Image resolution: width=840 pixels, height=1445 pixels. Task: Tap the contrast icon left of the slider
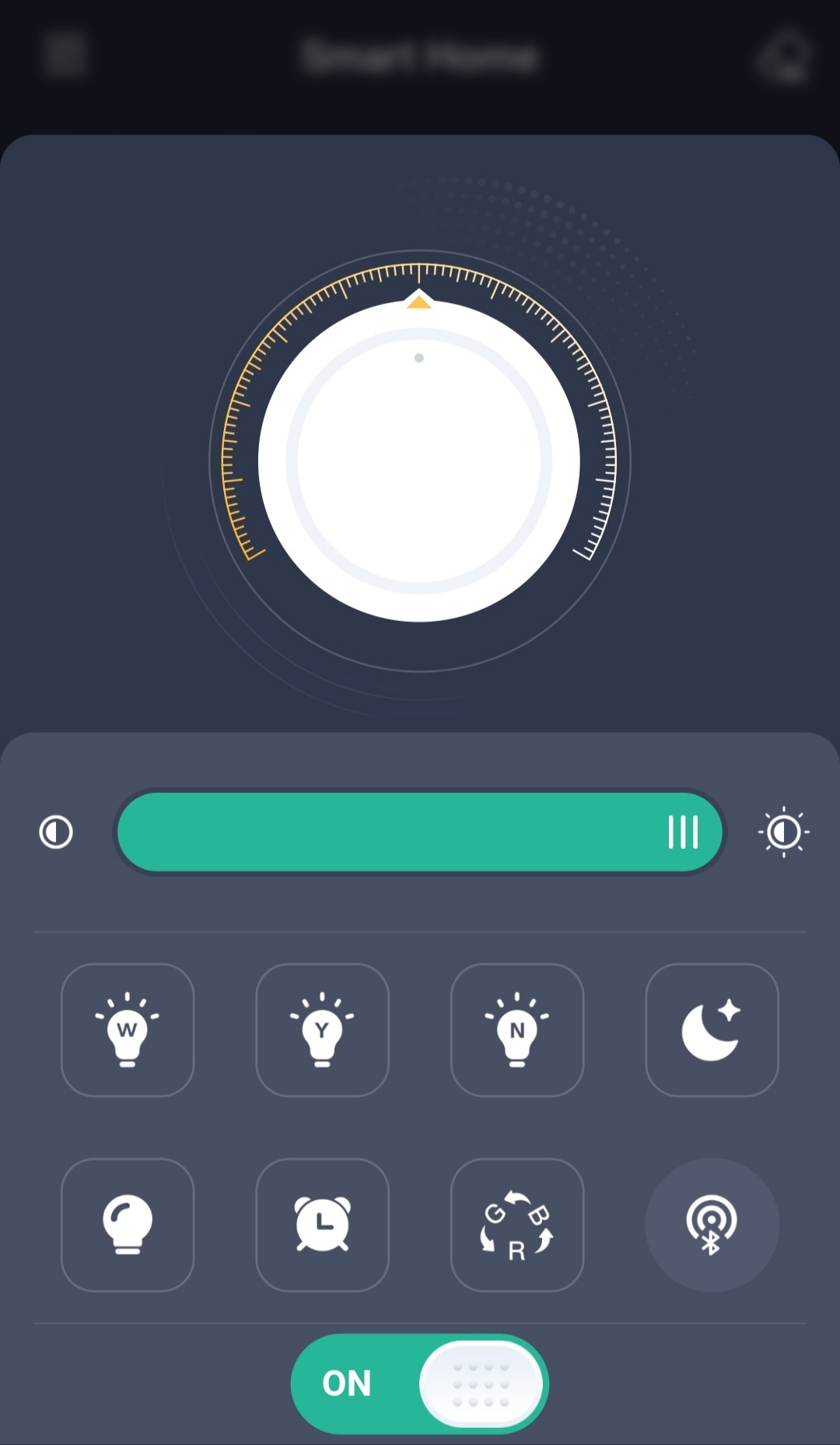(56, 832)
